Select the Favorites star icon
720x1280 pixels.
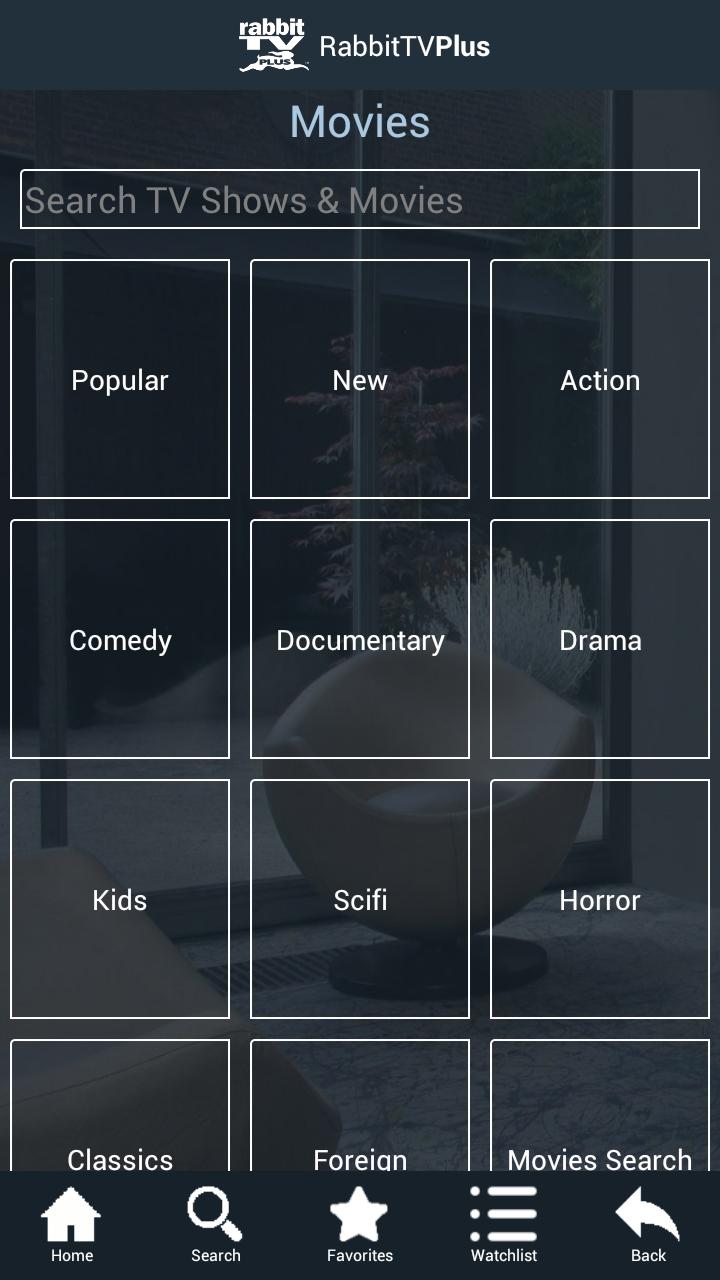pos(359,1222)
